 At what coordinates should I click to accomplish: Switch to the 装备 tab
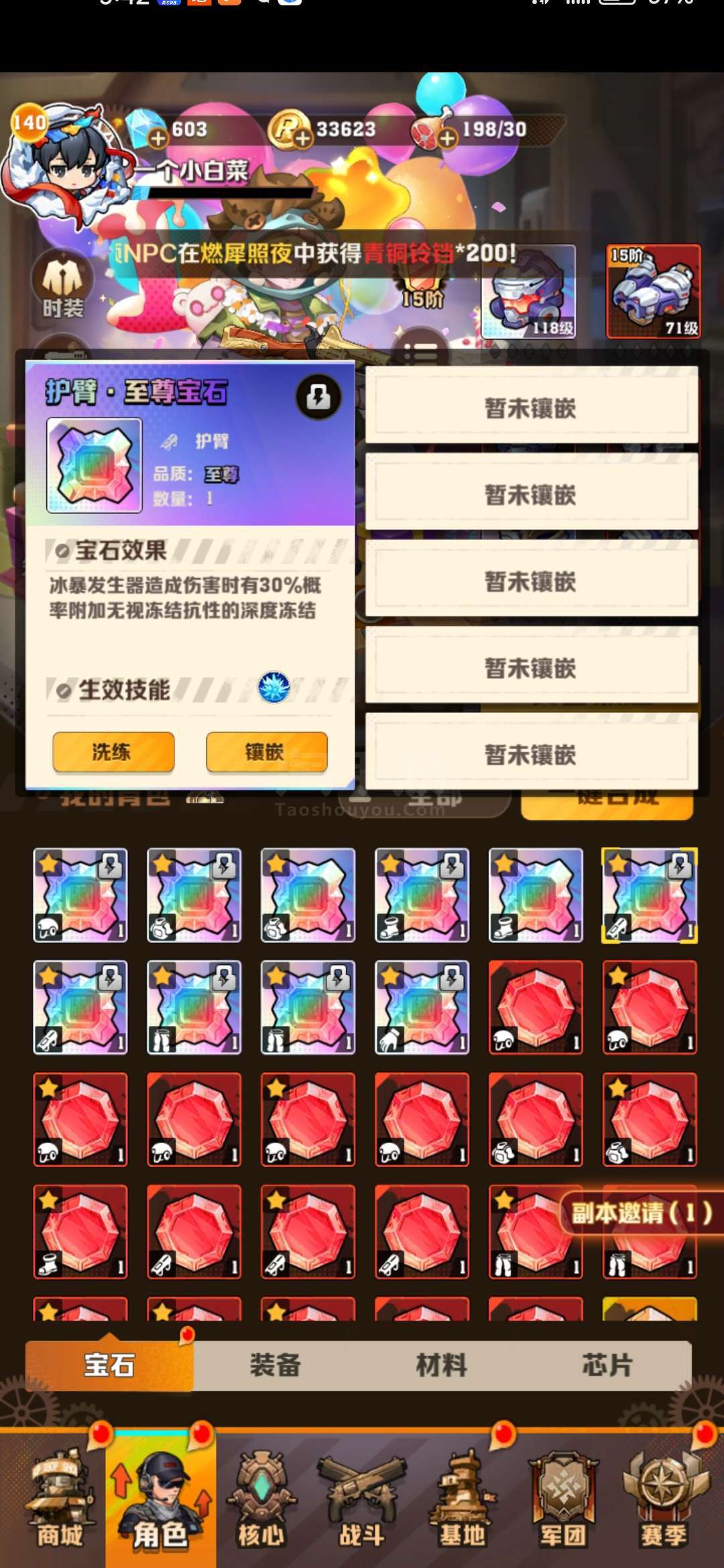pyautogui.click(x=276, y=1365)
